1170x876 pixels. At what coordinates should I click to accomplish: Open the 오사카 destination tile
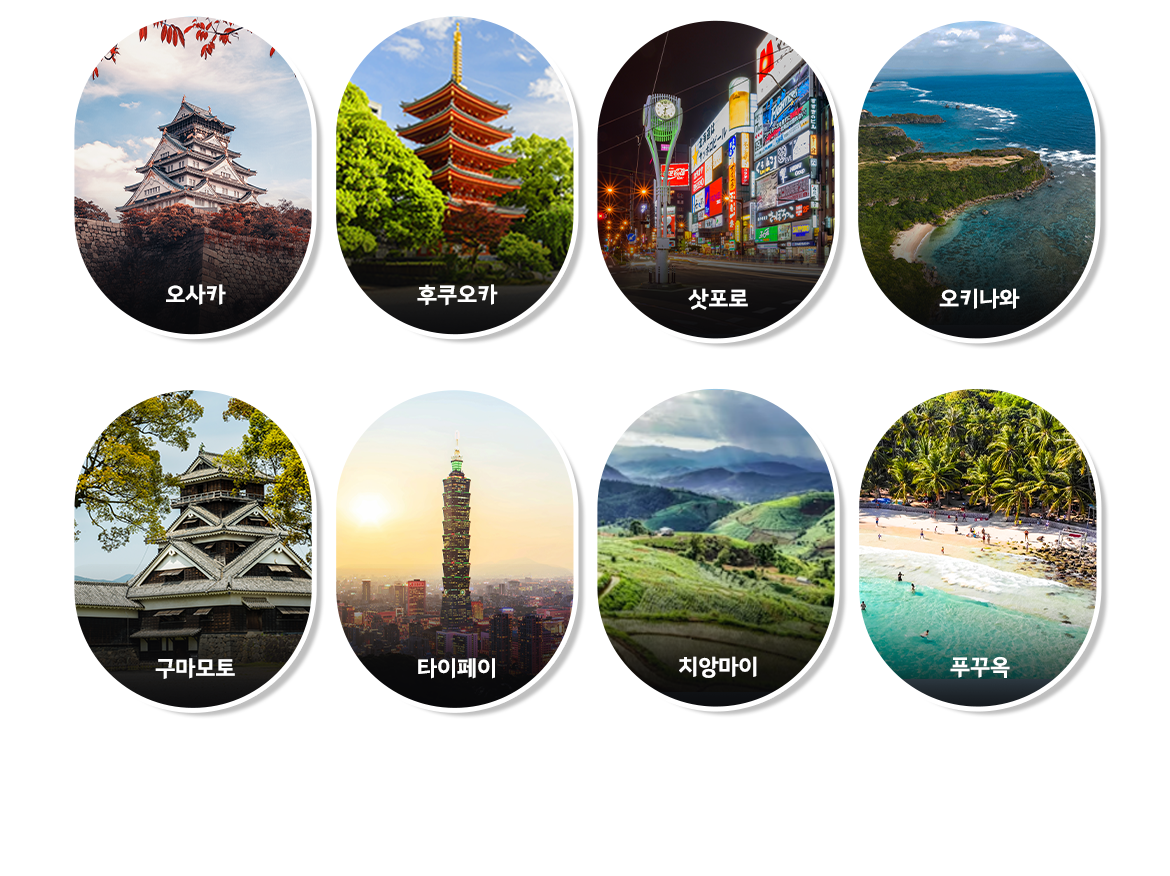(x=193, y=177)
